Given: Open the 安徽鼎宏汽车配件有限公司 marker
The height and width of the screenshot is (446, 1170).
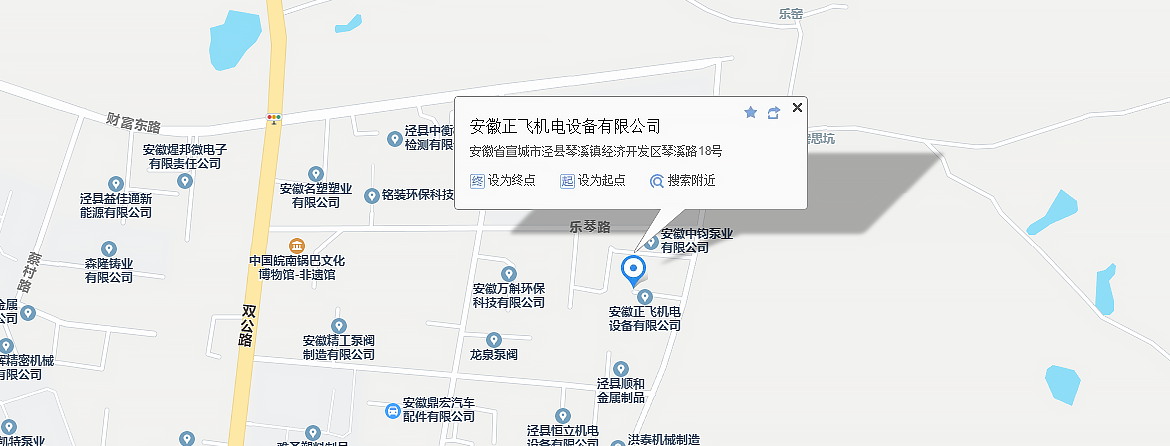Looking at the screenshot, I should pos(393,410).
